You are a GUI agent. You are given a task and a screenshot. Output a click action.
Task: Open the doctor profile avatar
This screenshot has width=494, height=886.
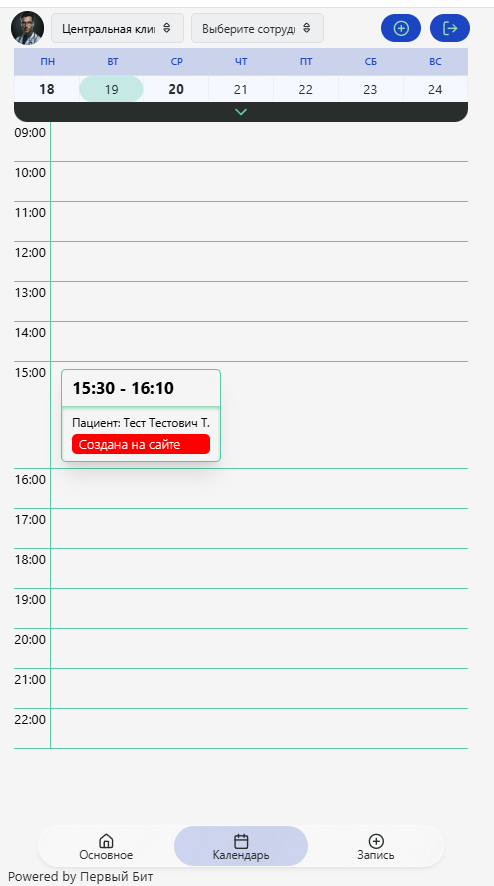[27, 28]
